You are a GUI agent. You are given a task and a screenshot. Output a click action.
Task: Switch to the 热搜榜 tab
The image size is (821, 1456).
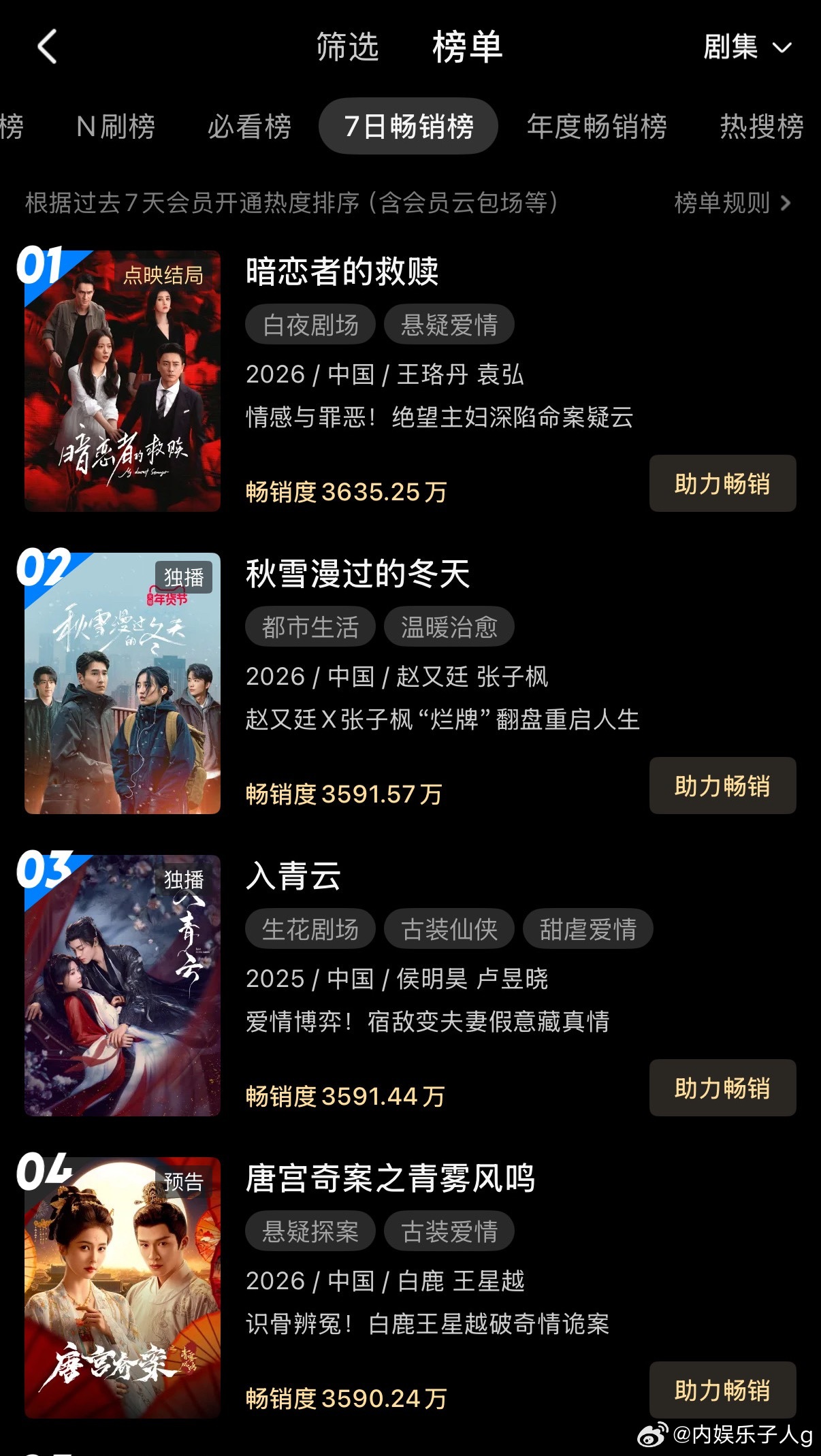coord(761,127)
